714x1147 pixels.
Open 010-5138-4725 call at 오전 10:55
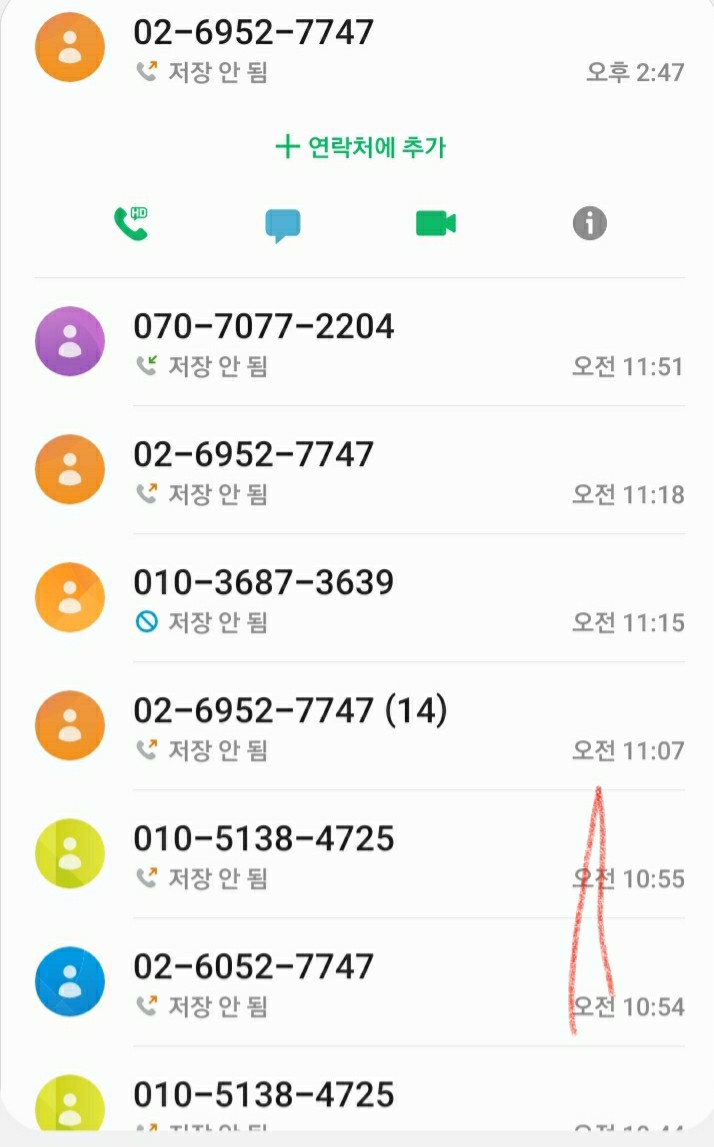[x=358, y=854]
